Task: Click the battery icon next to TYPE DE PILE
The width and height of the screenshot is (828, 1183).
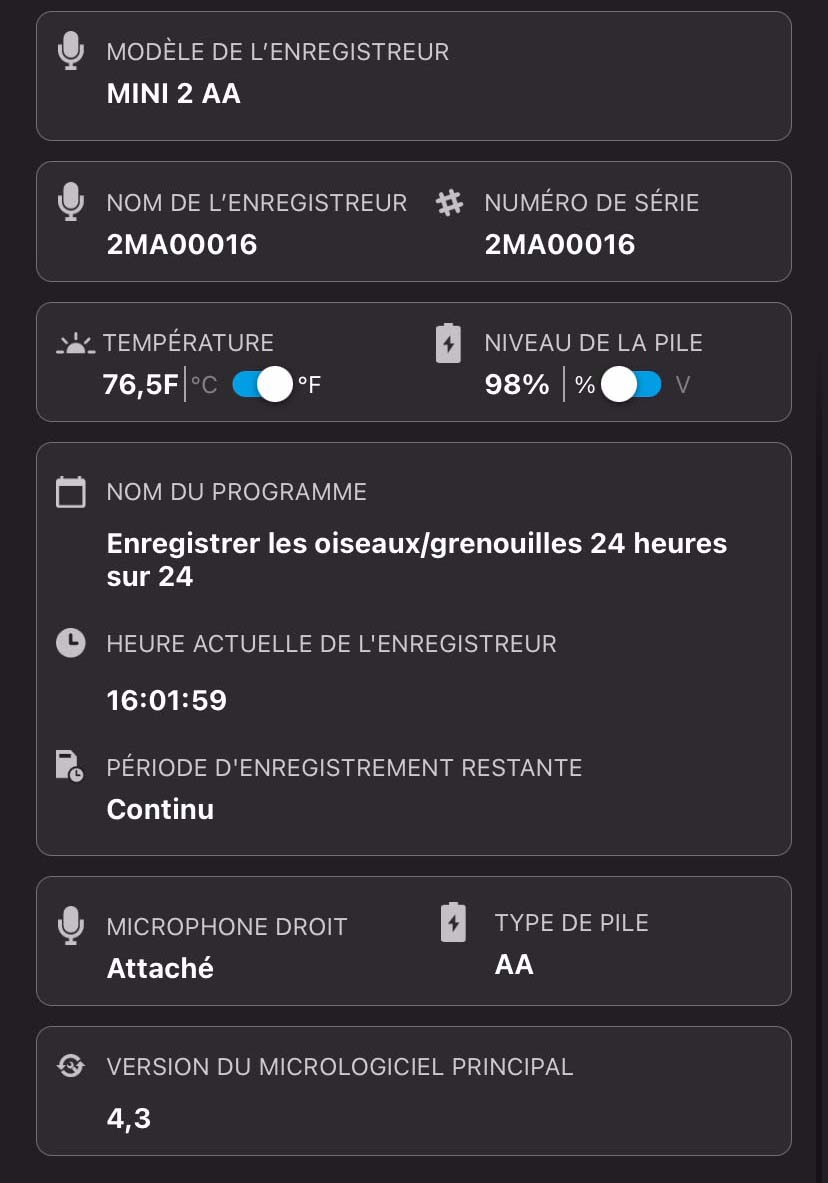Action: [x=453, y=922]
